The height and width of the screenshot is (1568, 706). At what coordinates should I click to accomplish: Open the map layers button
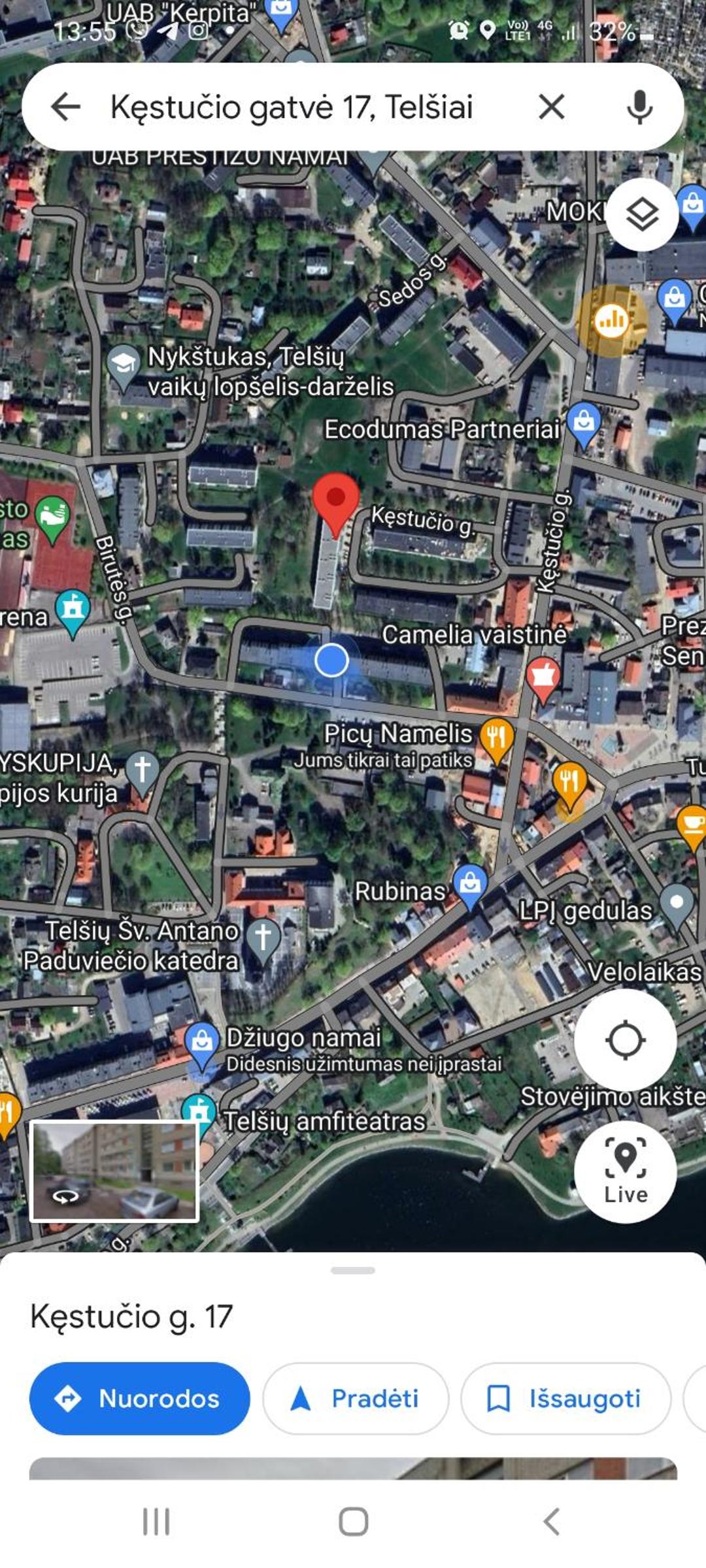pos(642,214)
